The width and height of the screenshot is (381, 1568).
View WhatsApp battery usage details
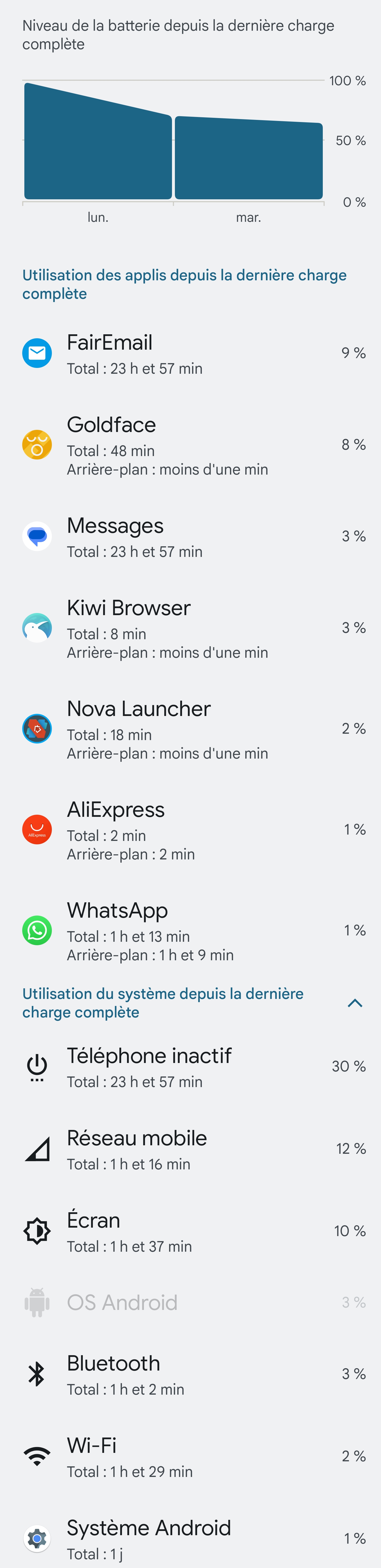click(x=190, y=931)
